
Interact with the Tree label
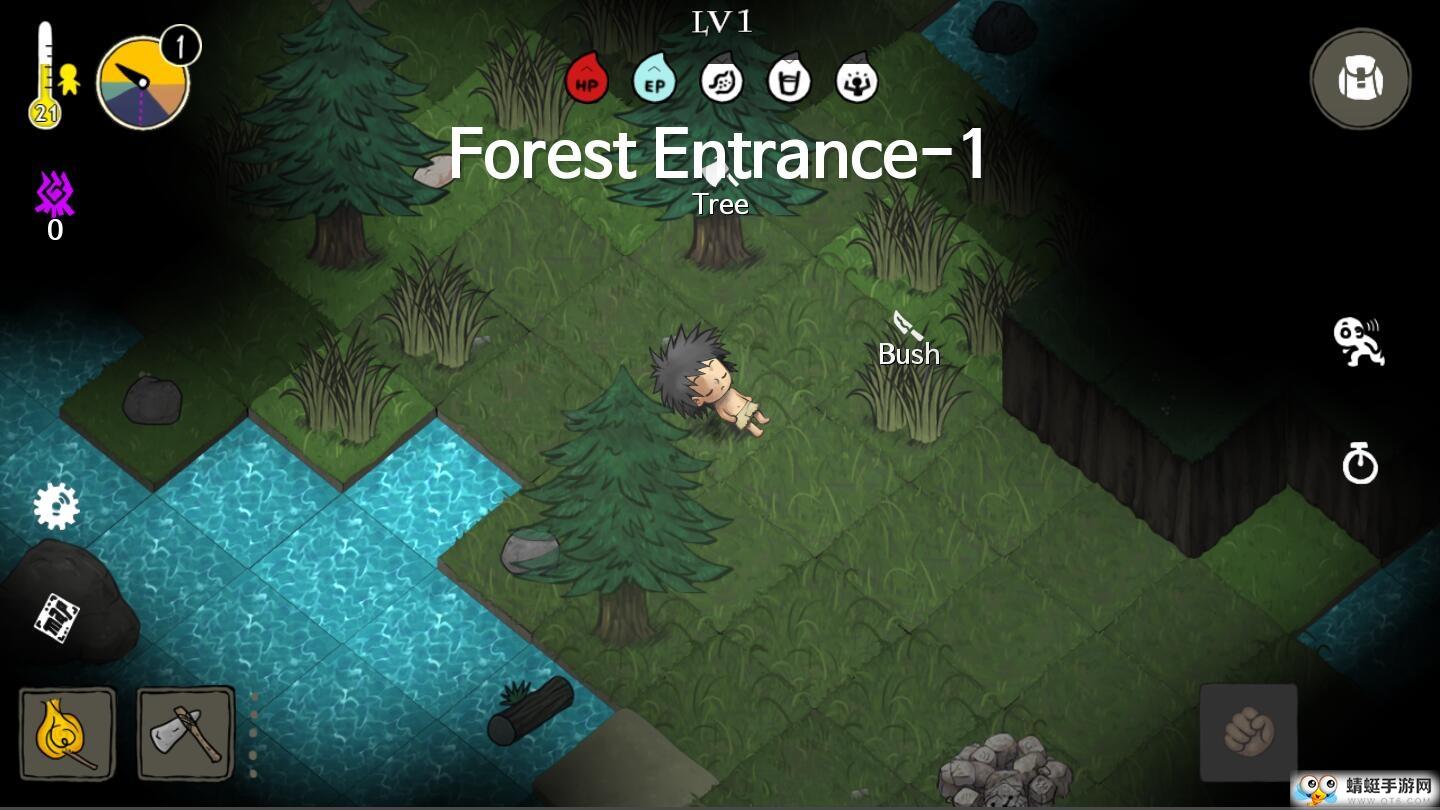point(720,203)
